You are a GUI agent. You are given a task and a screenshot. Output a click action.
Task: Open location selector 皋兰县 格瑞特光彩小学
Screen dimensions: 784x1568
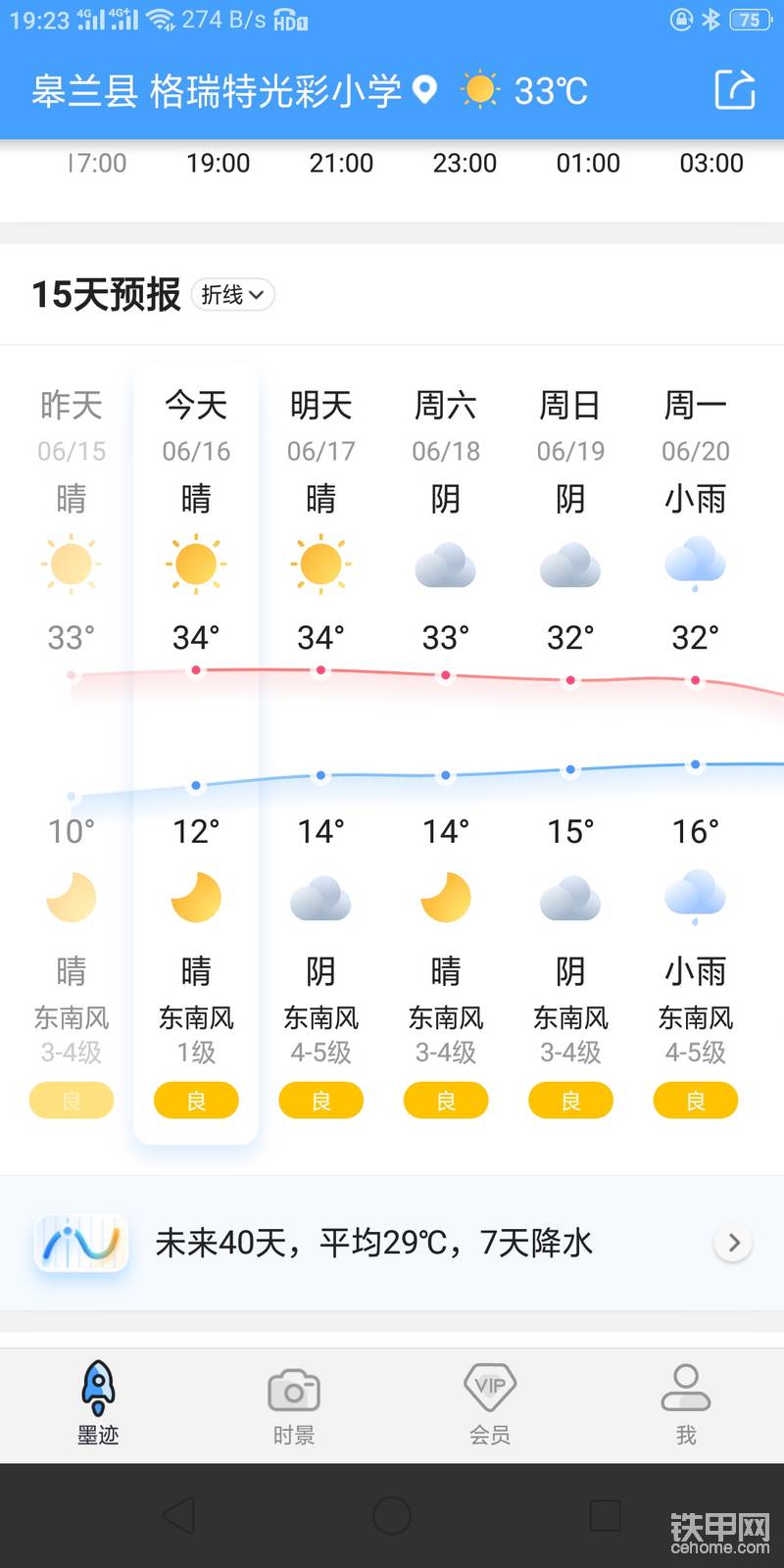[x=231, y=91]
